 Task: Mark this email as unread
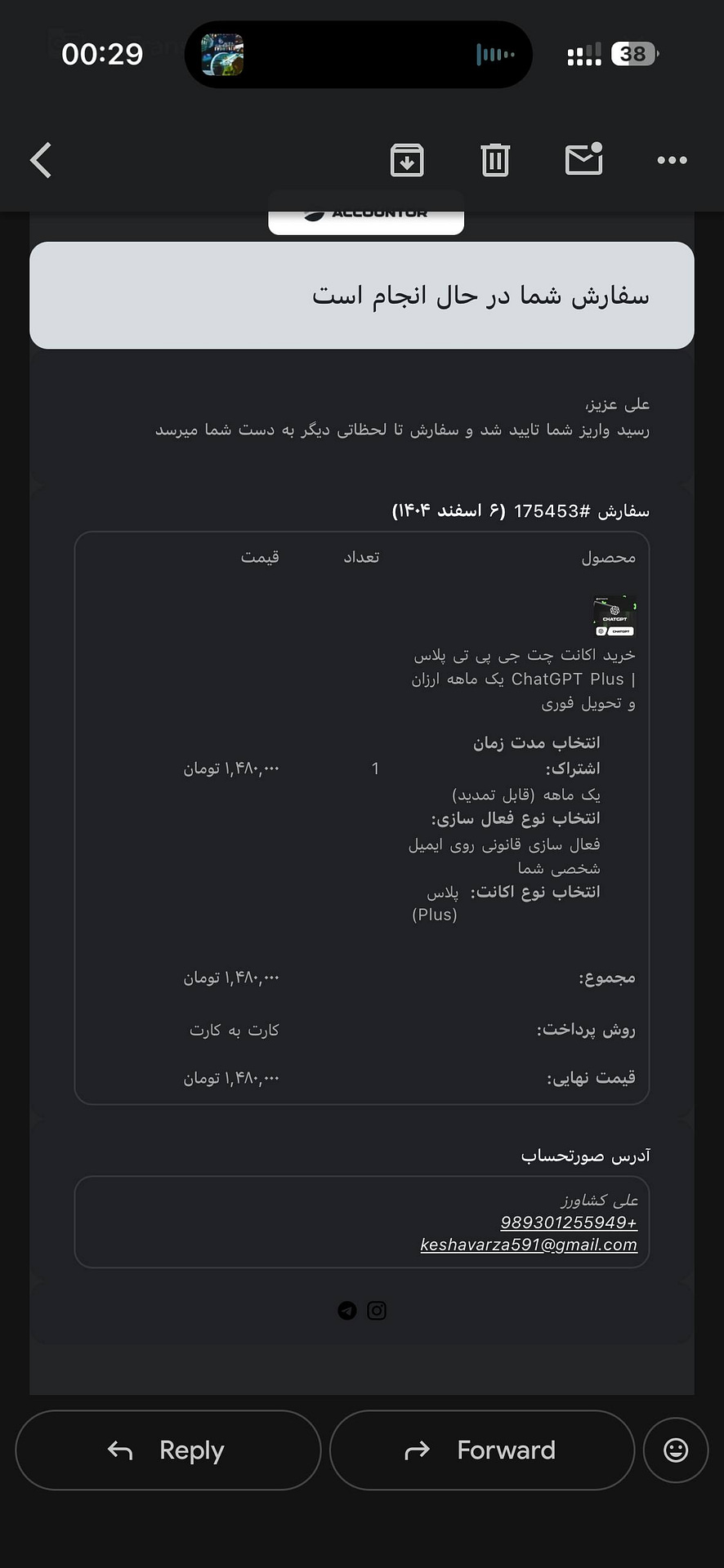pyautogui.click(x=584, y=158)
